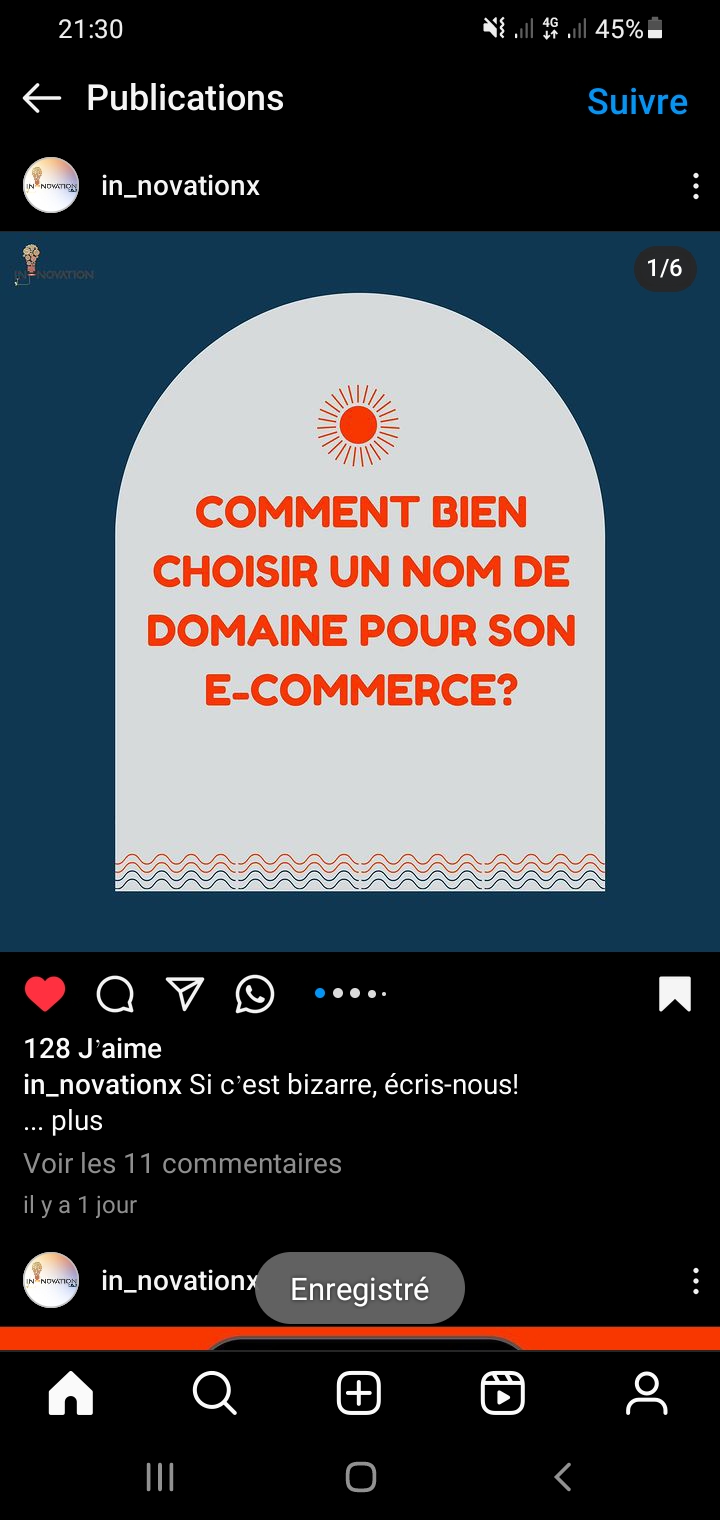Open overflow menu on the first in_novationx post
The image size is (720, 1520).
tap(695, 186)
